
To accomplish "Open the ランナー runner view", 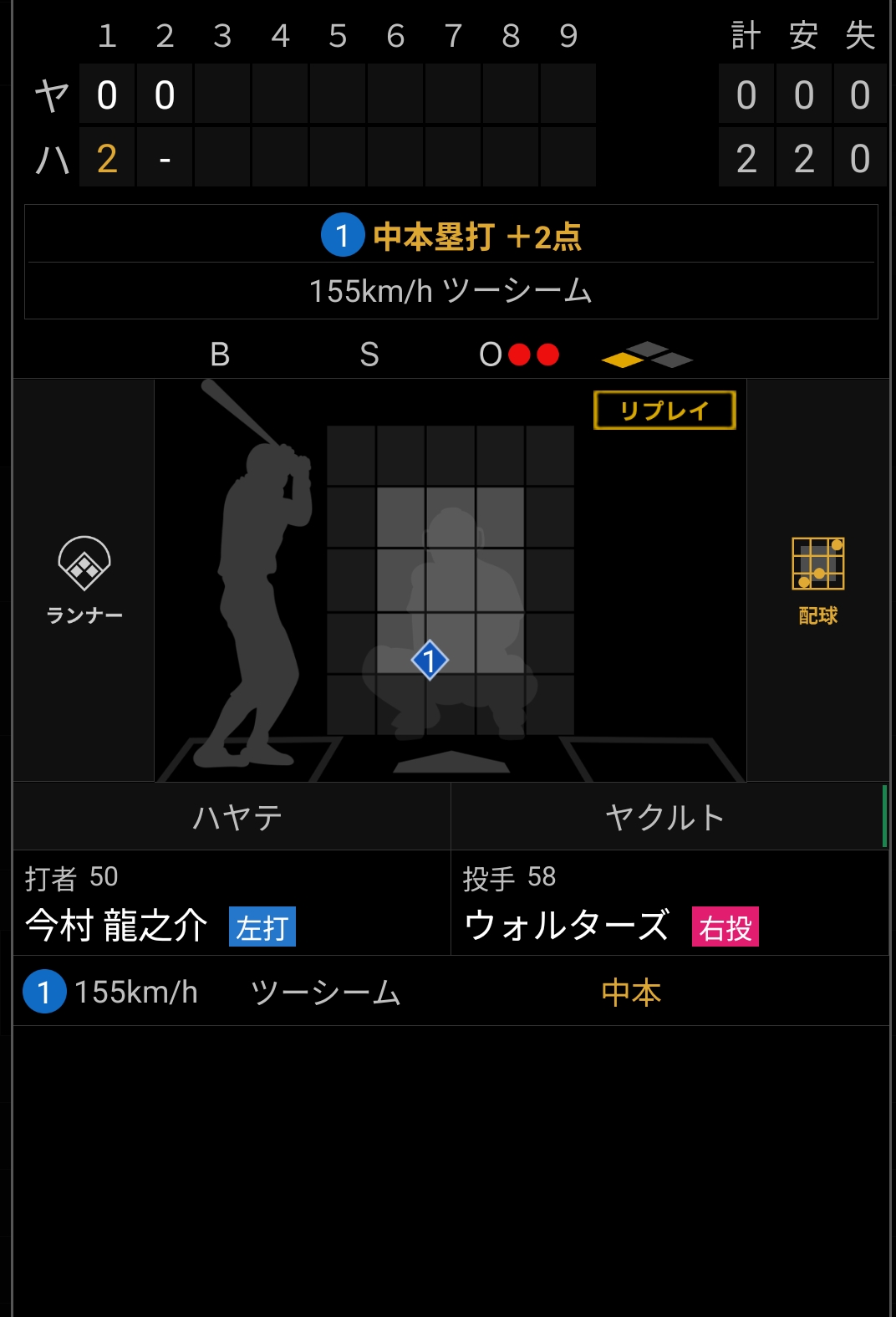I will click(84, 579).
